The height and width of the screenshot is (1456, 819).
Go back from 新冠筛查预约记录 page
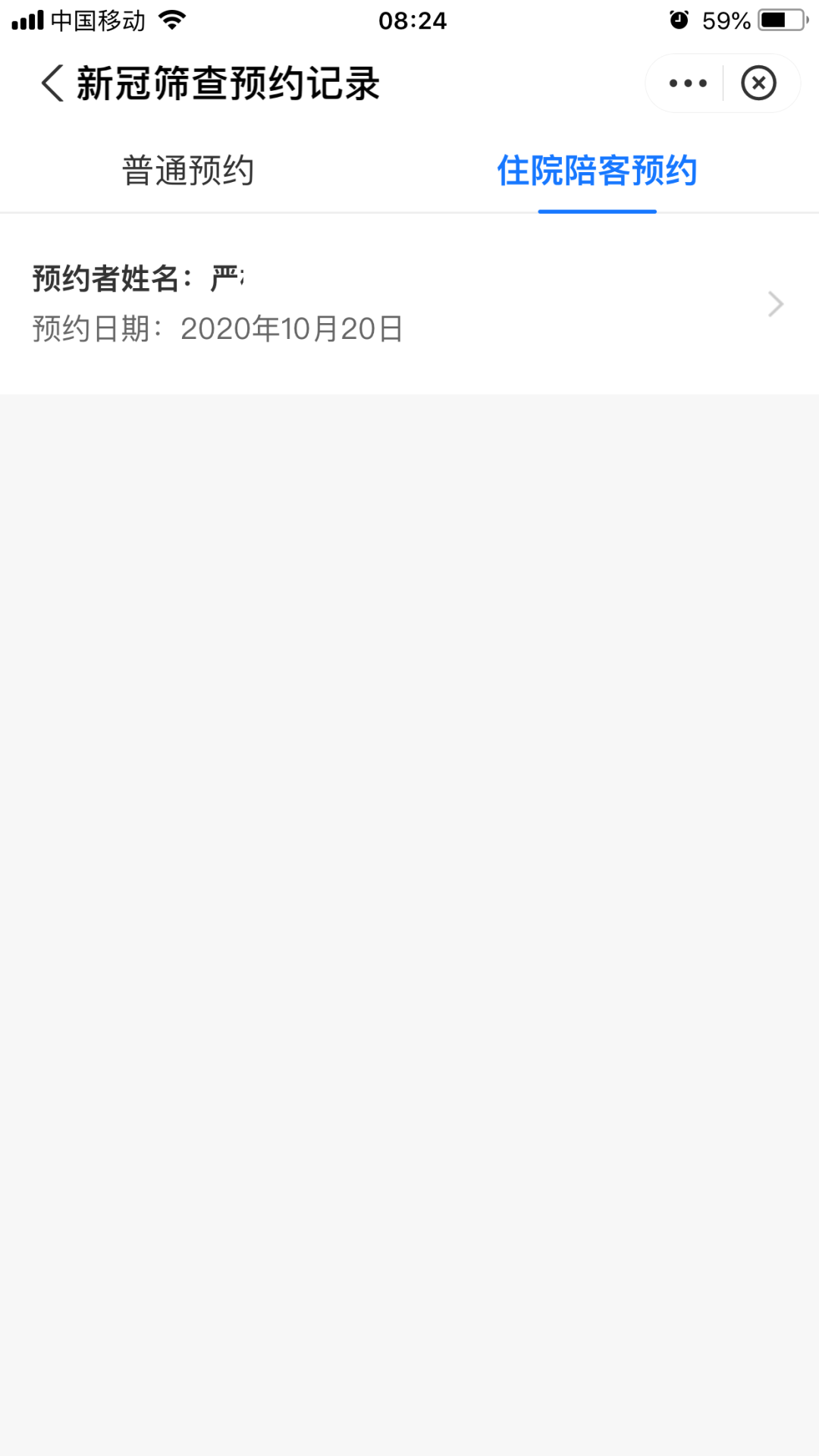52,83
